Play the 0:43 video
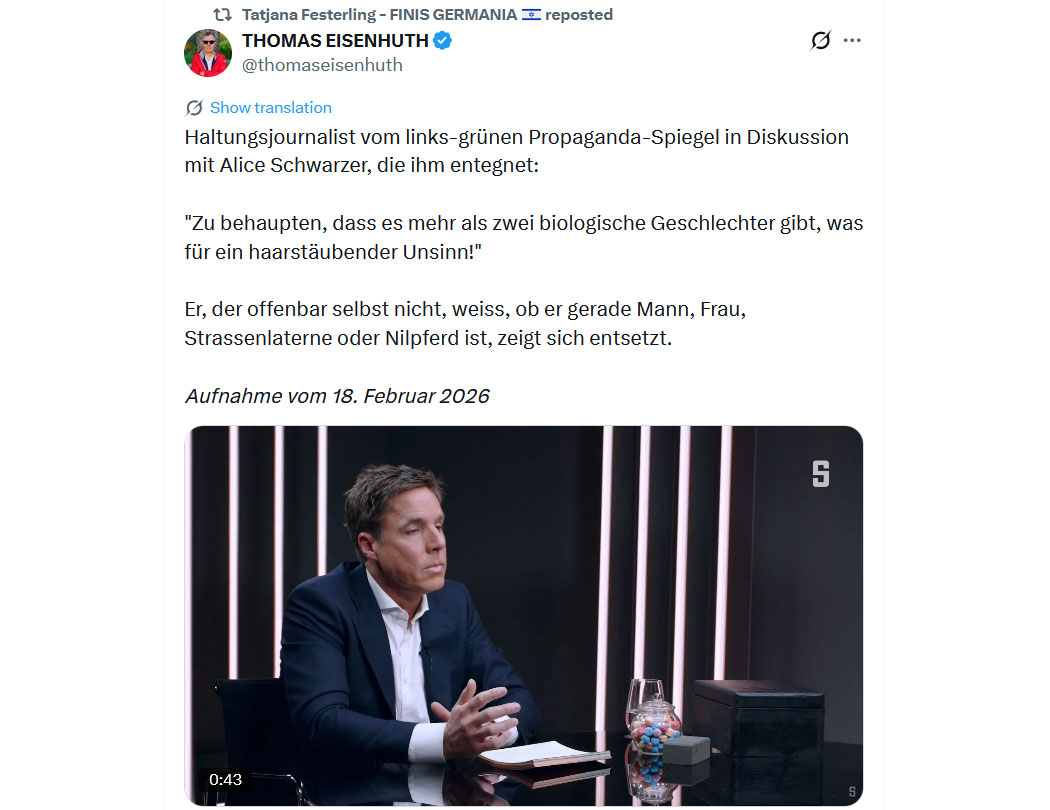This screenshot has height=810, width=1050. point(523,615)
